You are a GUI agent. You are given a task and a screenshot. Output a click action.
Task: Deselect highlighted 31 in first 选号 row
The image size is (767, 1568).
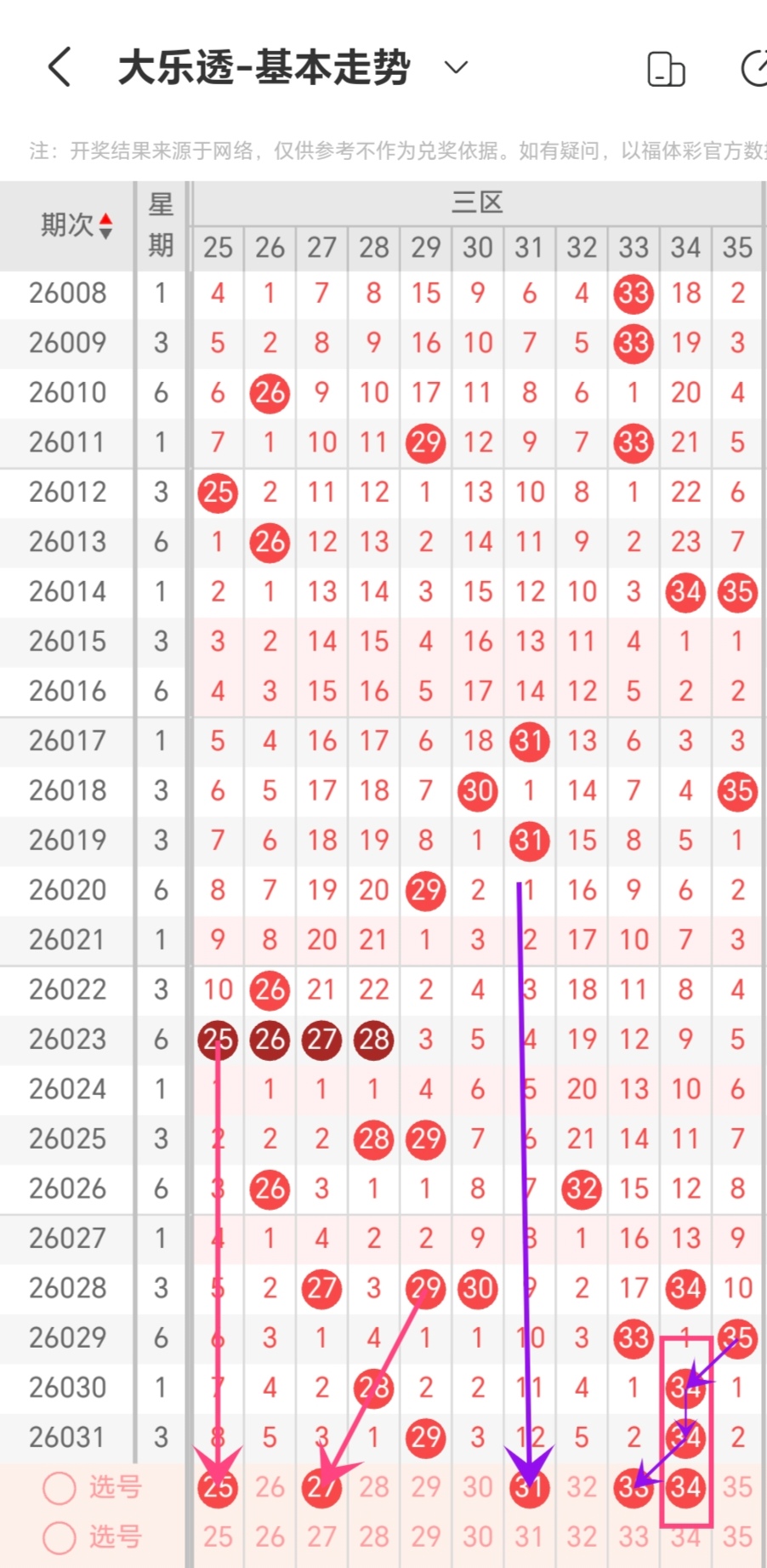[x=529, y=1487]
